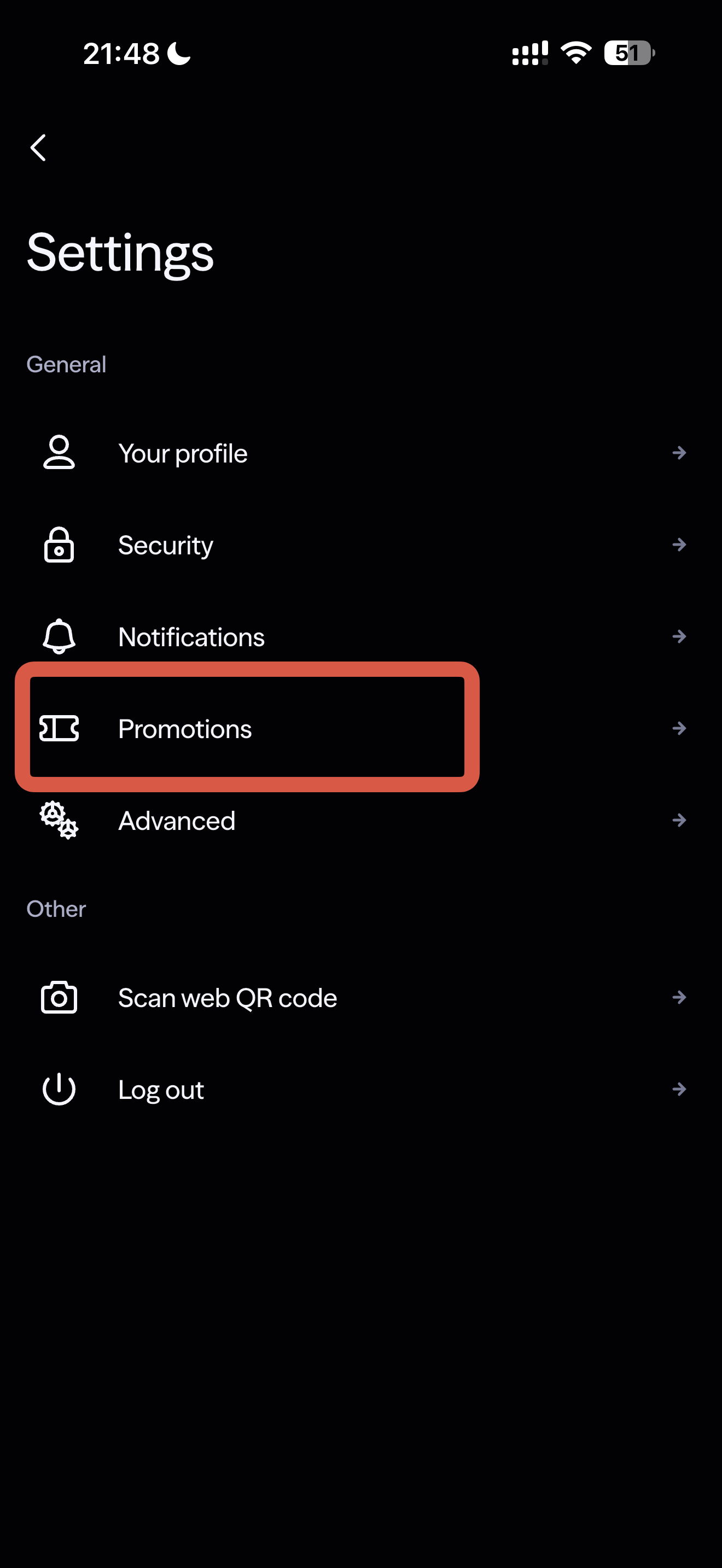Tap the Advanced gears icon
This screenshot has width=722, height=1568.
59,820
